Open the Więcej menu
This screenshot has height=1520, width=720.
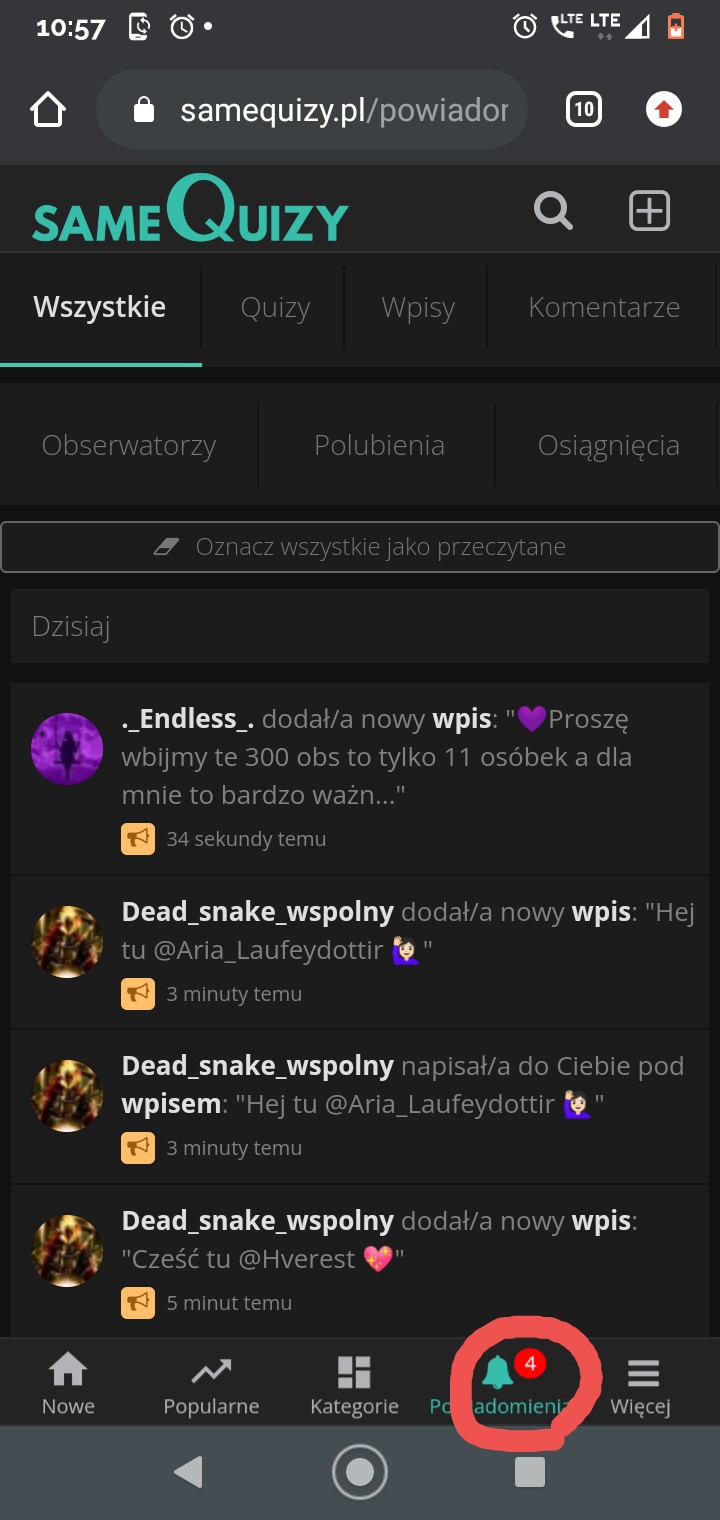(641, 1384)
